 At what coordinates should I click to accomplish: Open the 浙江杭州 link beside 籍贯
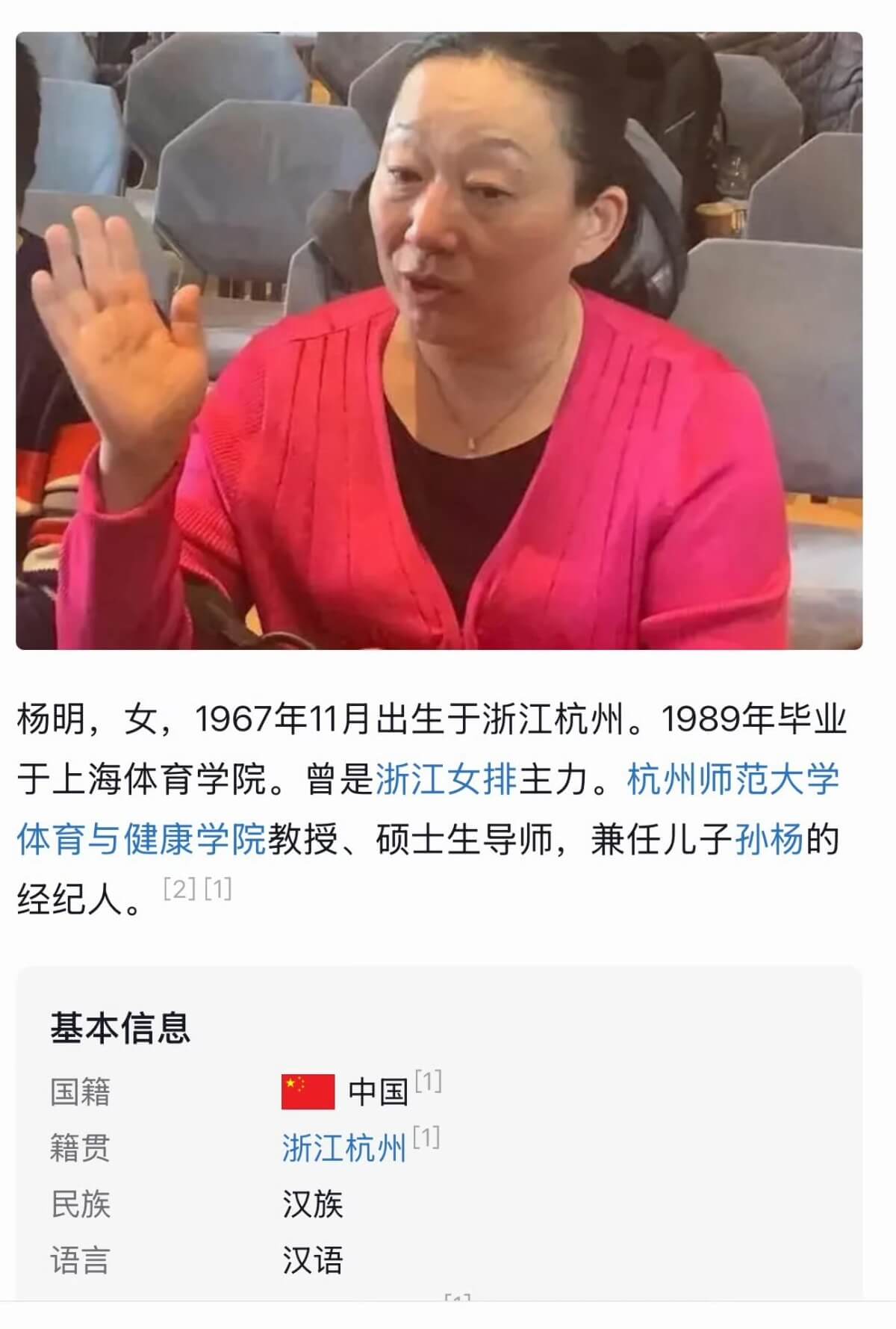pos(343,1148)
